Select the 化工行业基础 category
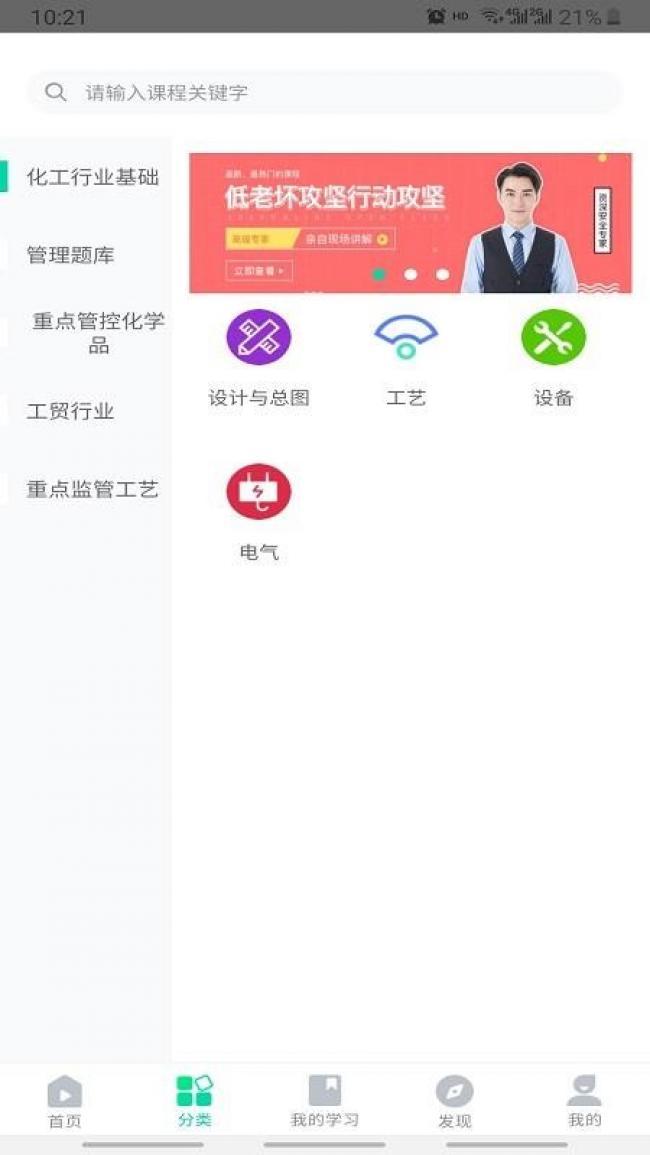 click(92, 178)
